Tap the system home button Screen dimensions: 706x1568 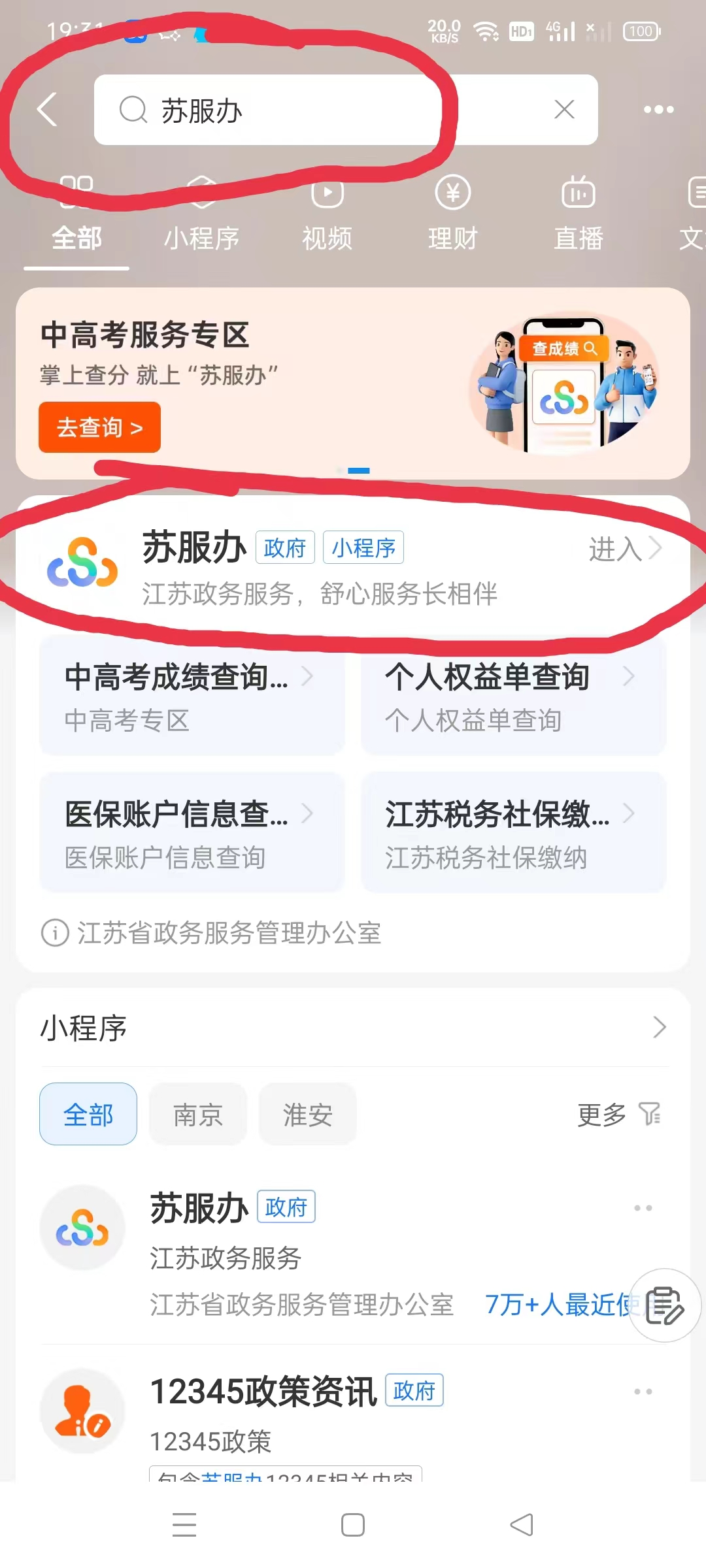(x=353, y=1525)
